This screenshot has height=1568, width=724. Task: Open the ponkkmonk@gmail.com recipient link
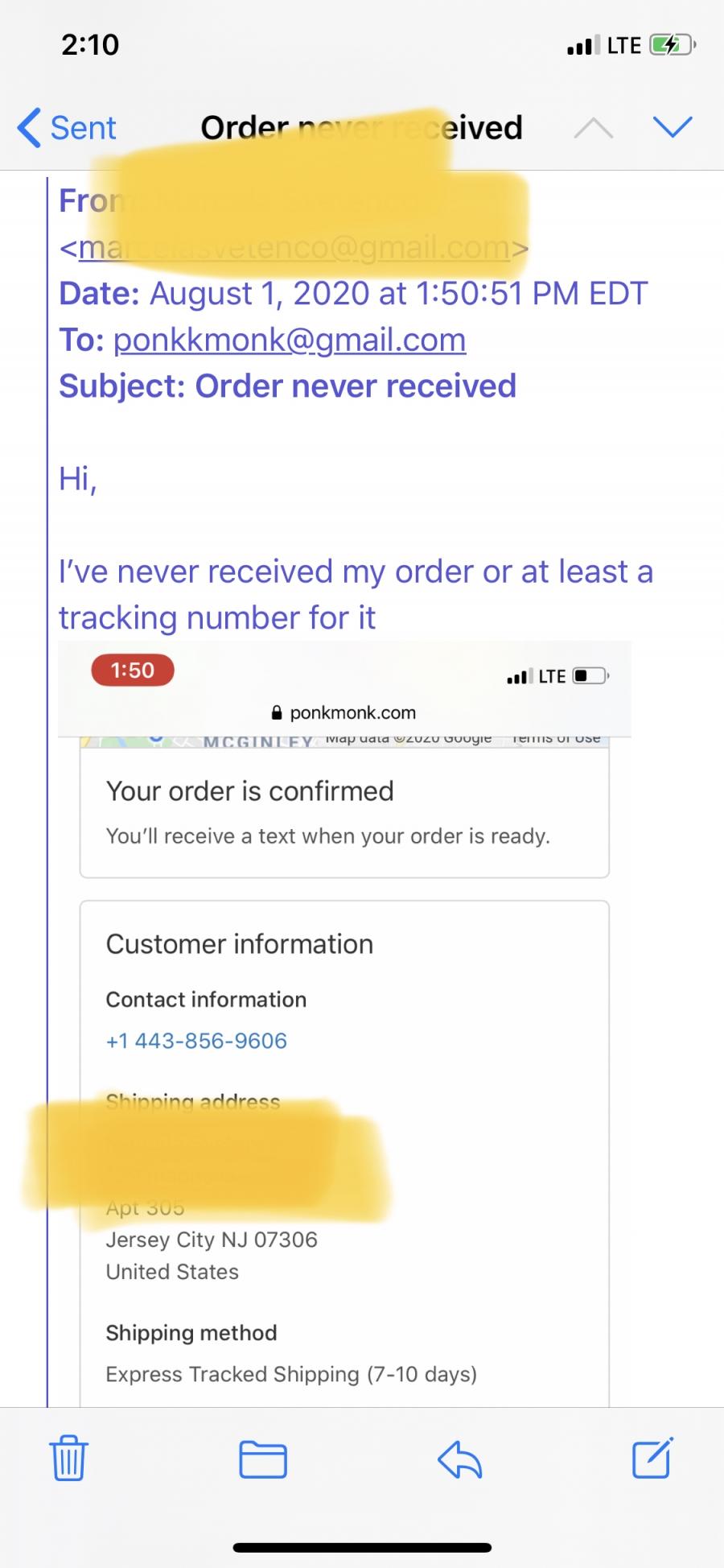click(290, 340)
